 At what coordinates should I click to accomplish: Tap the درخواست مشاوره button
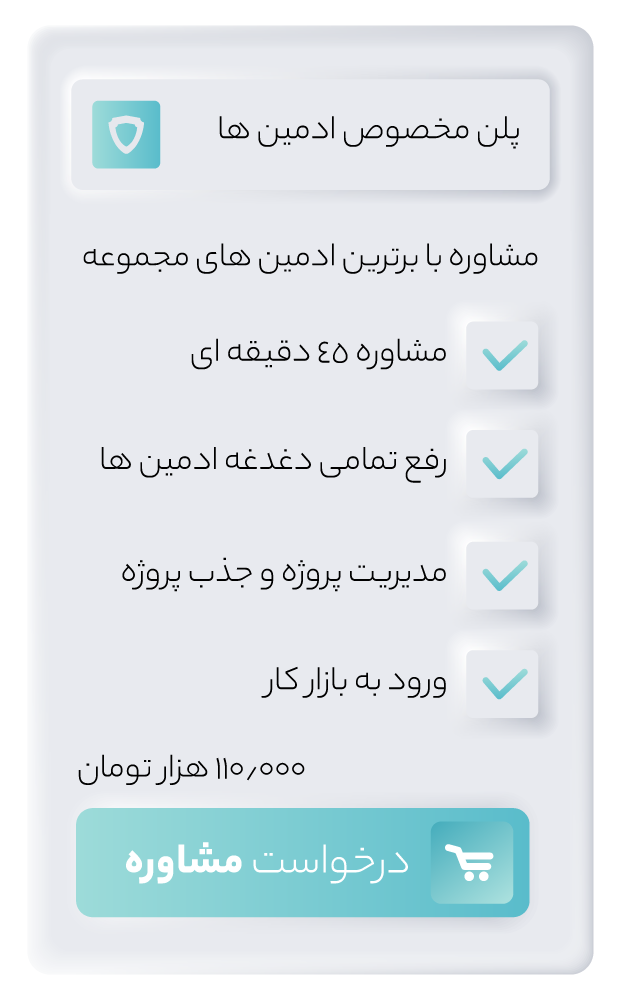(302, 862)
